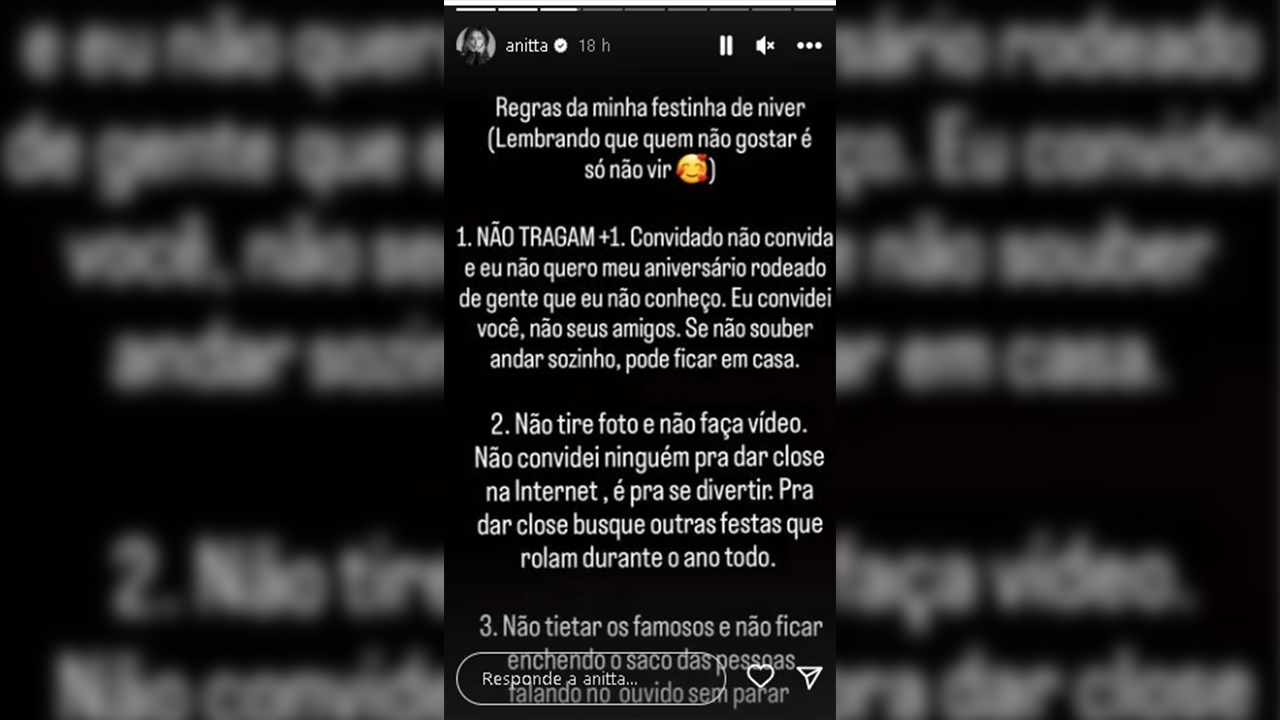The image size is (1280, 720).
Task: Open the three-dot more options menu
Action: coord(809,46)
